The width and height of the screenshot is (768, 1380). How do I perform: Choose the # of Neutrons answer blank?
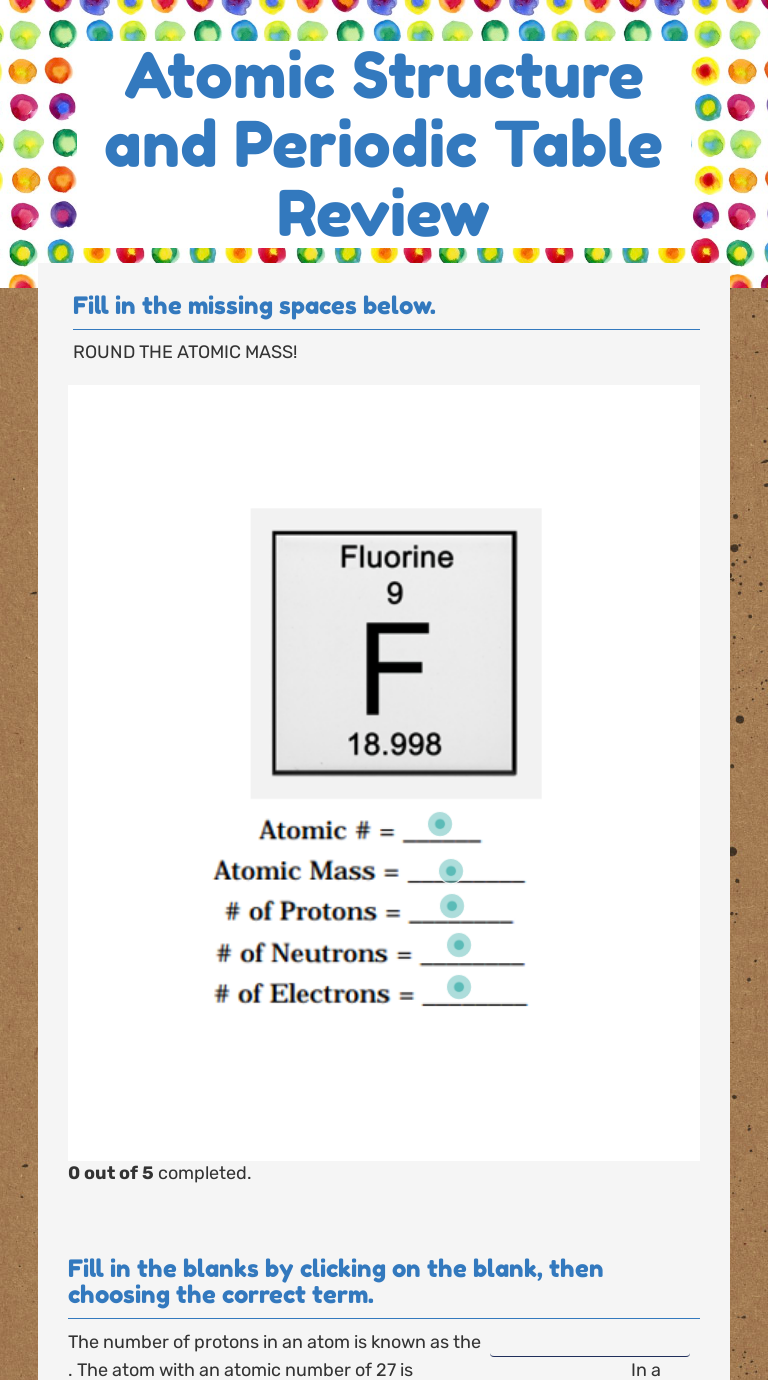tap(459, 945)
